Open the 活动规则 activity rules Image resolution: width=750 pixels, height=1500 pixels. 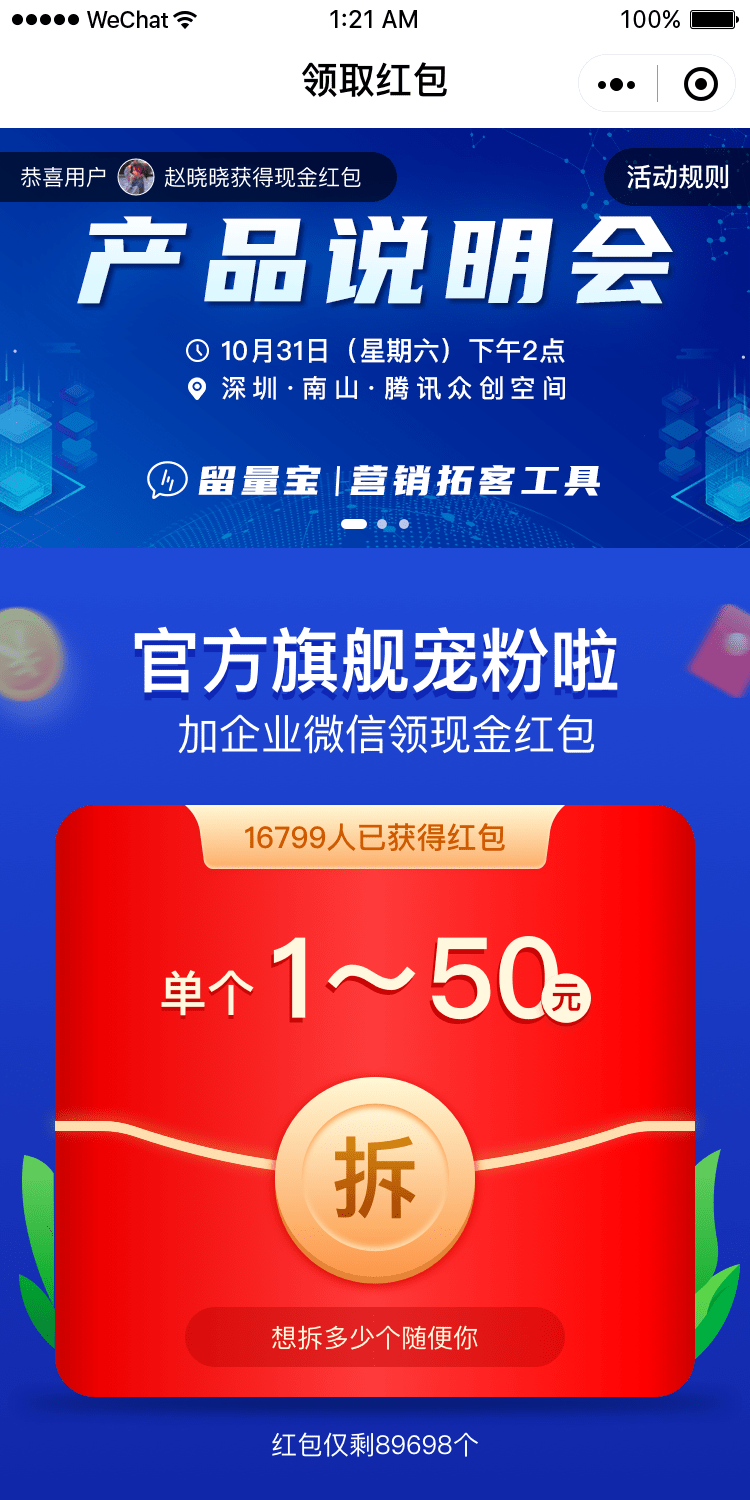[x=677, y=178]
